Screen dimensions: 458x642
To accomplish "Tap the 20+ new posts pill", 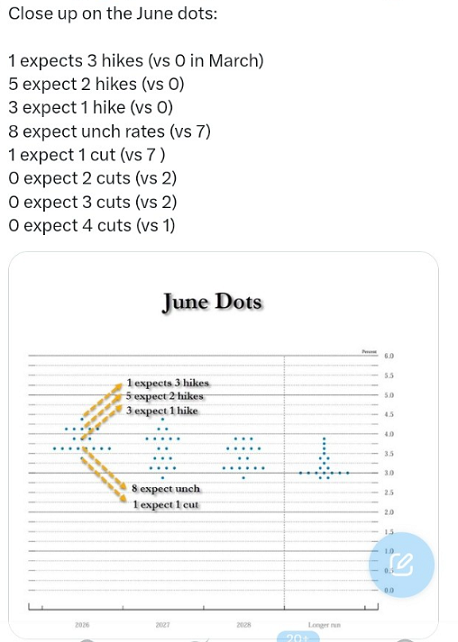I will click(298, 637).
